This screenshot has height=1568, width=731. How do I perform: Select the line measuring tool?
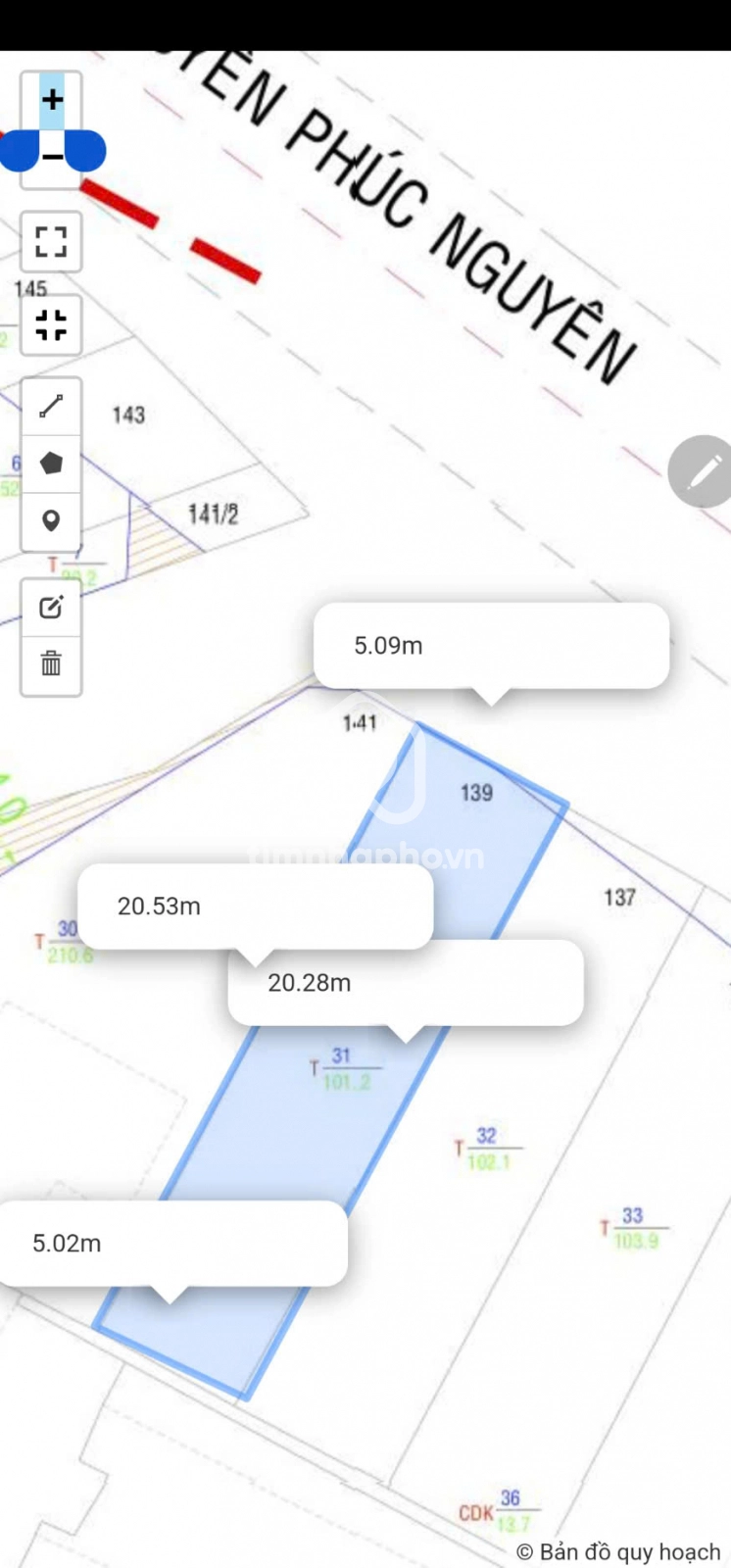(51, 406)
